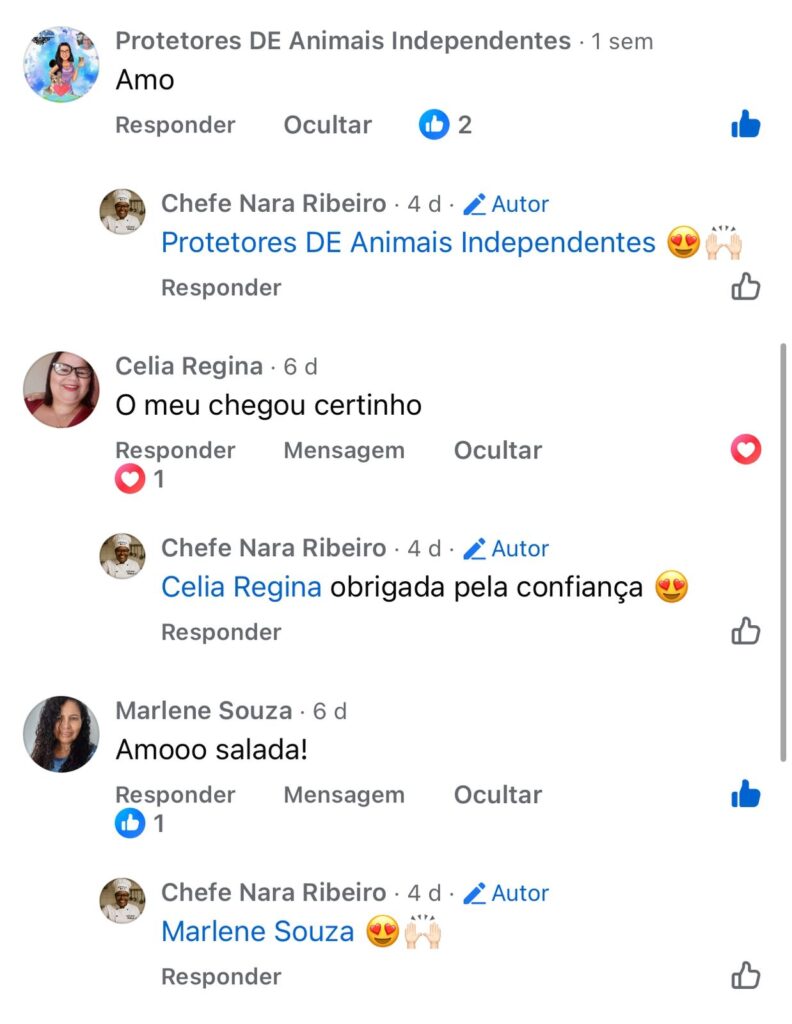Unlike Marlene Souza's comment

[x=746, y=795]
